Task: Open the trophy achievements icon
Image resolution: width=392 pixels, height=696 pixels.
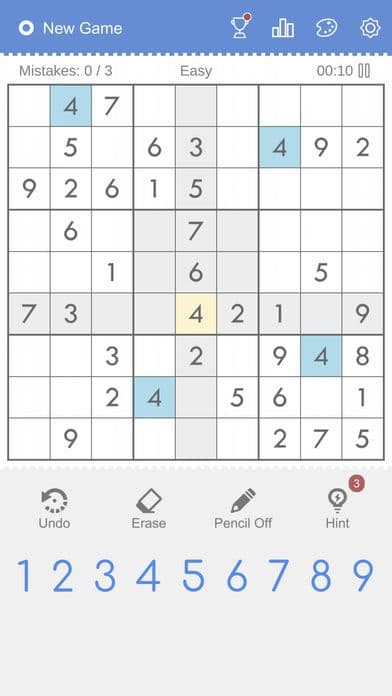Action: (x=240, y=27)
